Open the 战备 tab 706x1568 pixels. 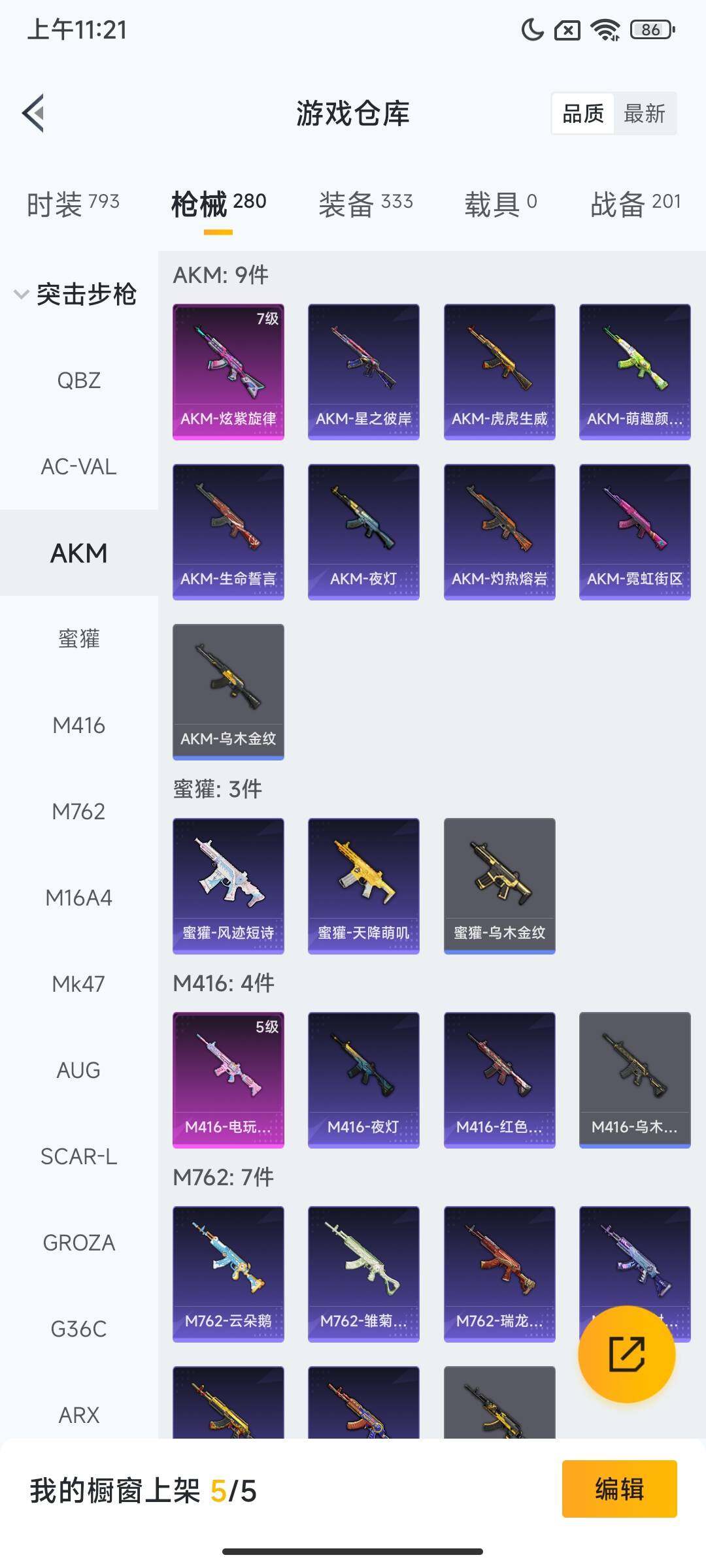(635, 204)
